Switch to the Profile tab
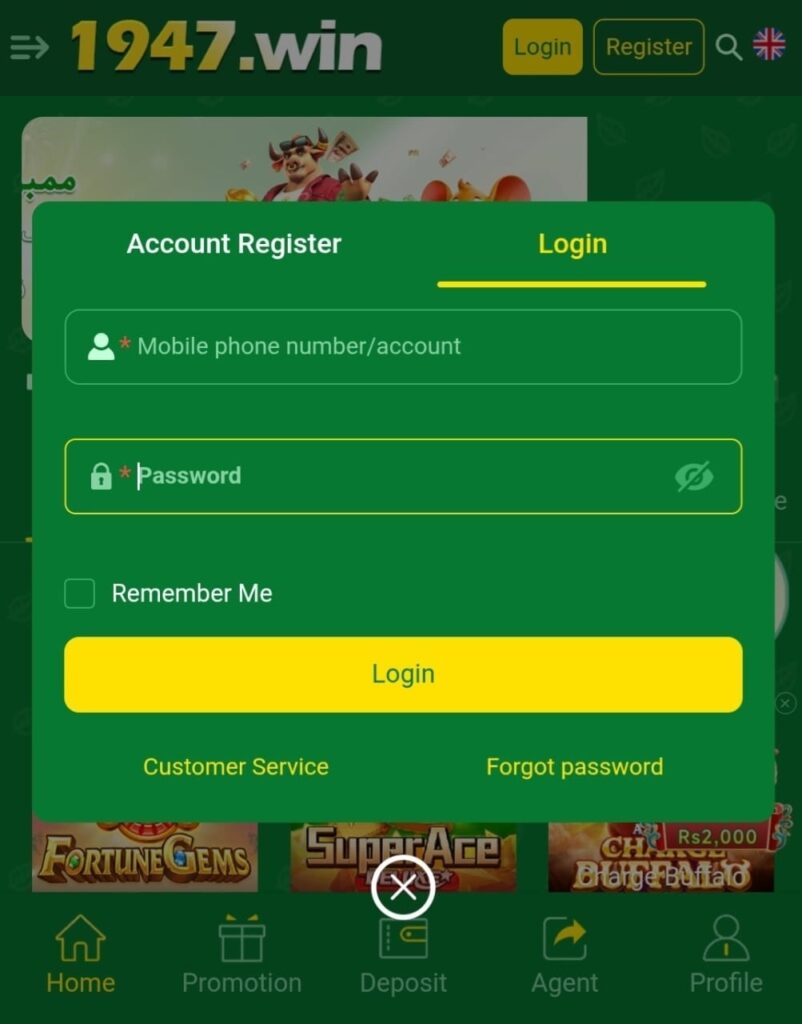Screen dimensions: 802x1024 [726, 955]
